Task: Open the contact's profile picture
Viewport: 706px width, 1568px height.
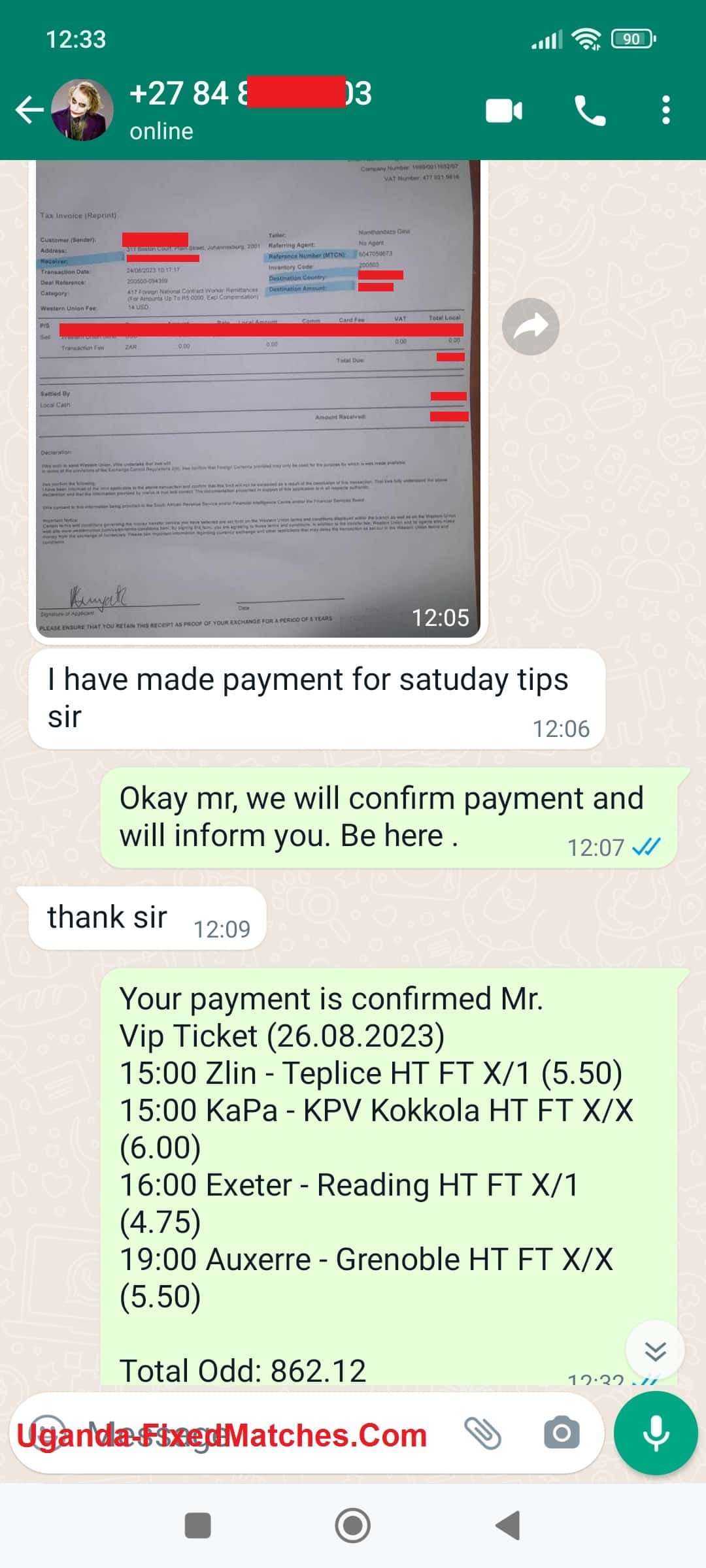Action: coord(82,110)
